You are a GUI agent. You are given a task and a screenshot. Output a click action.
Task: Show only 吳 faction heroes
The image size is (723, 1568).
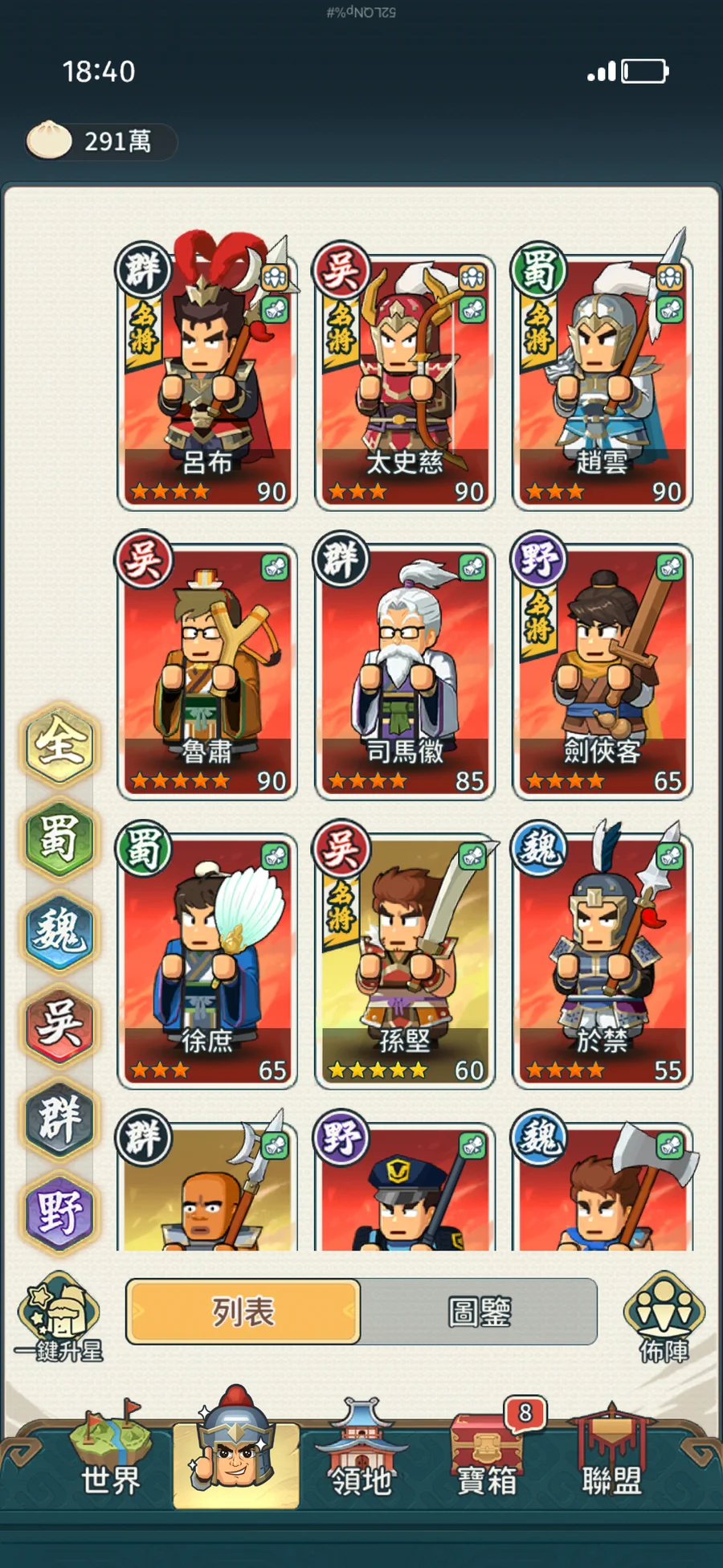[60, 1025]
